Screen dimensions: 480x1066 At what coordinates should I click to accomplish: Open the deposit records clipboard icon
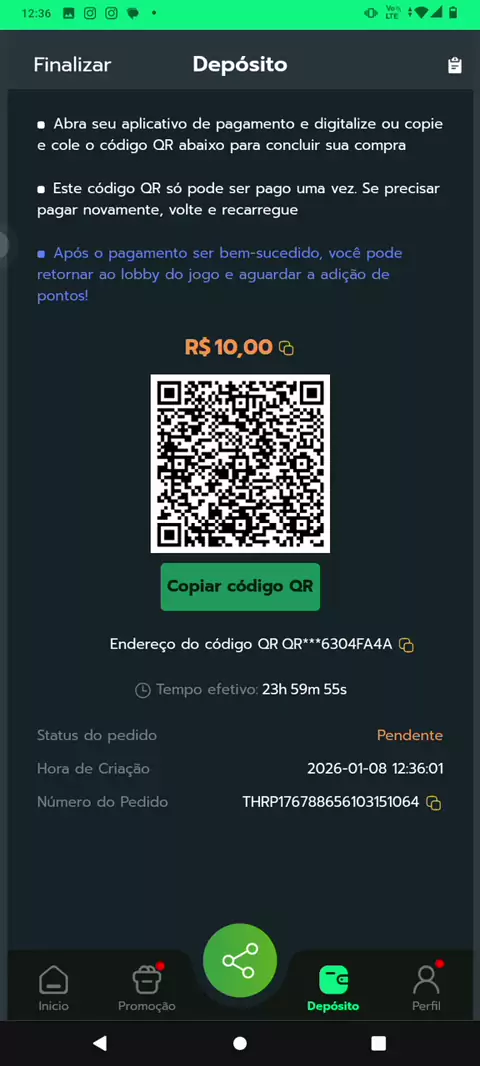(x=455, y=65)
